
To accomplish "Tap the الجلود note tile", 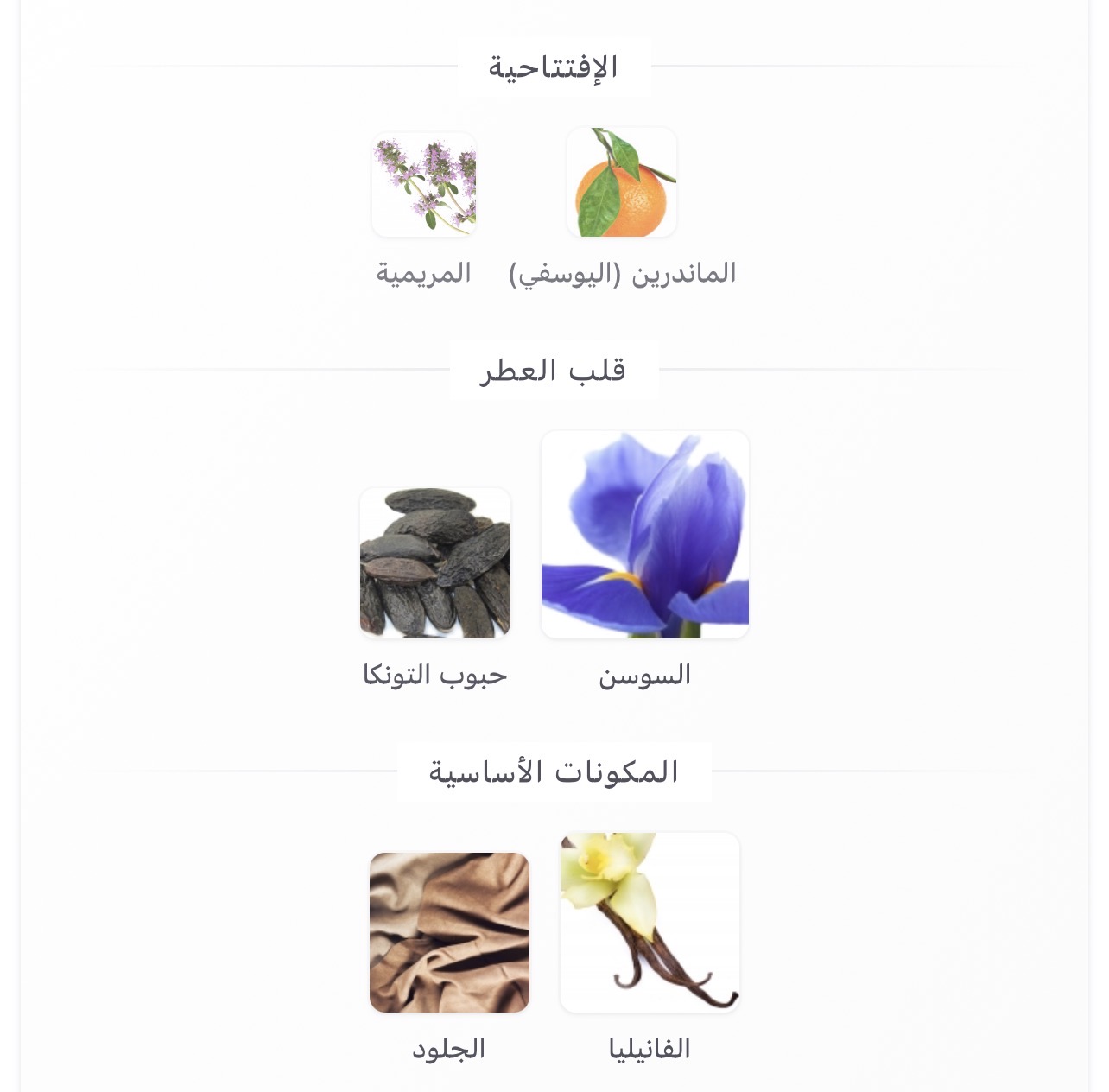I will tap(449, 932).
